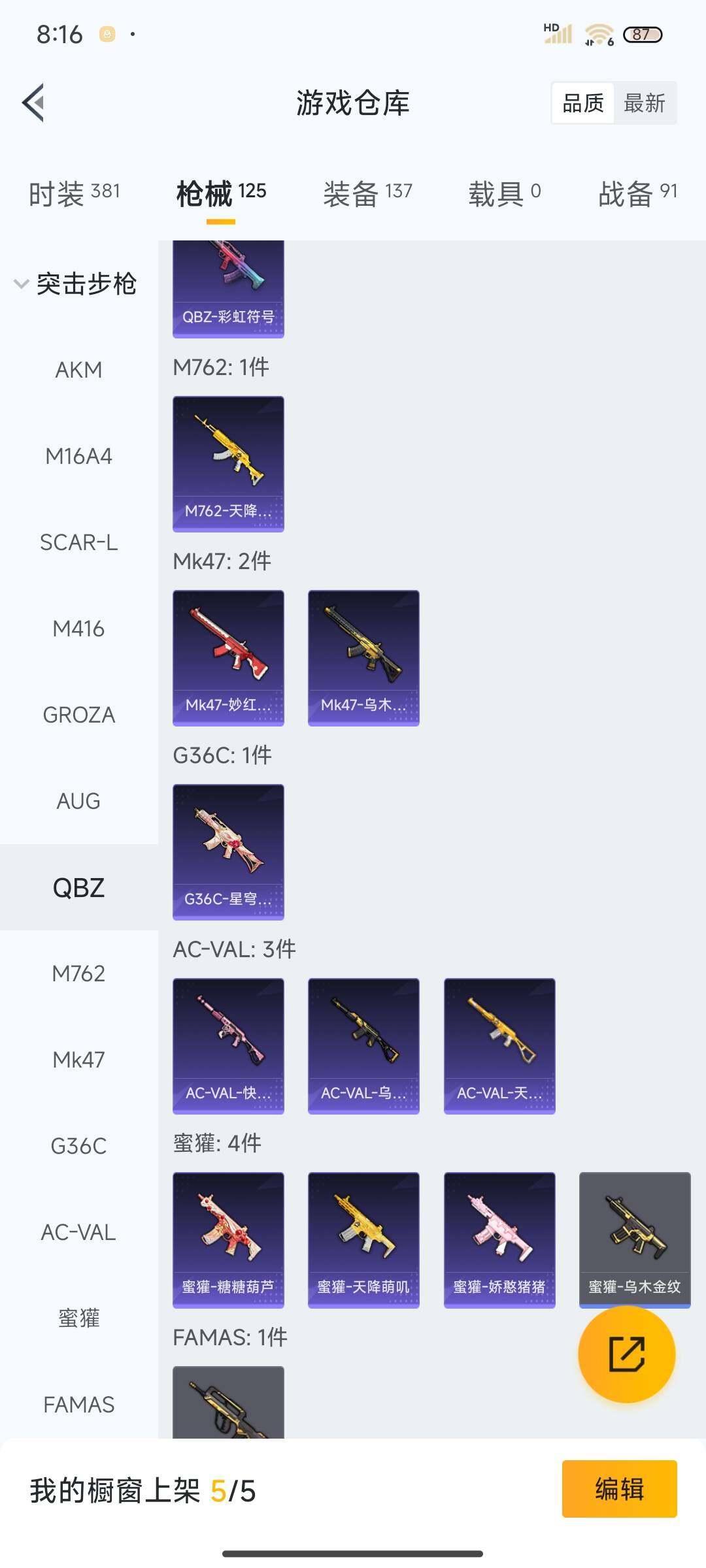Image resolution: width=706 pixels, height=1568 pixels.
Task: Open the 蜜獾-糖糖葫芦 skin
Action: [x=228, y=1240]
